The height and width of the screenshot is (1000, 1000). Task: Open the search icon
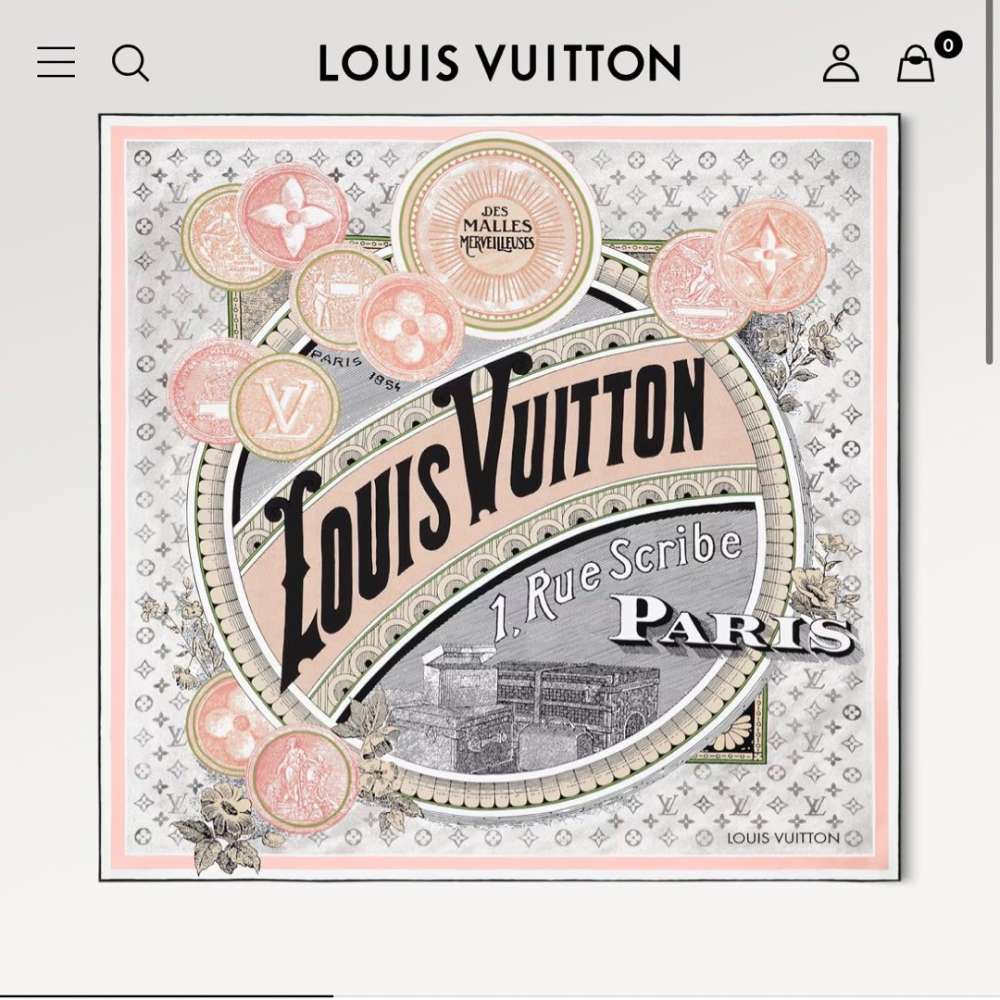[x=130, y=63]
